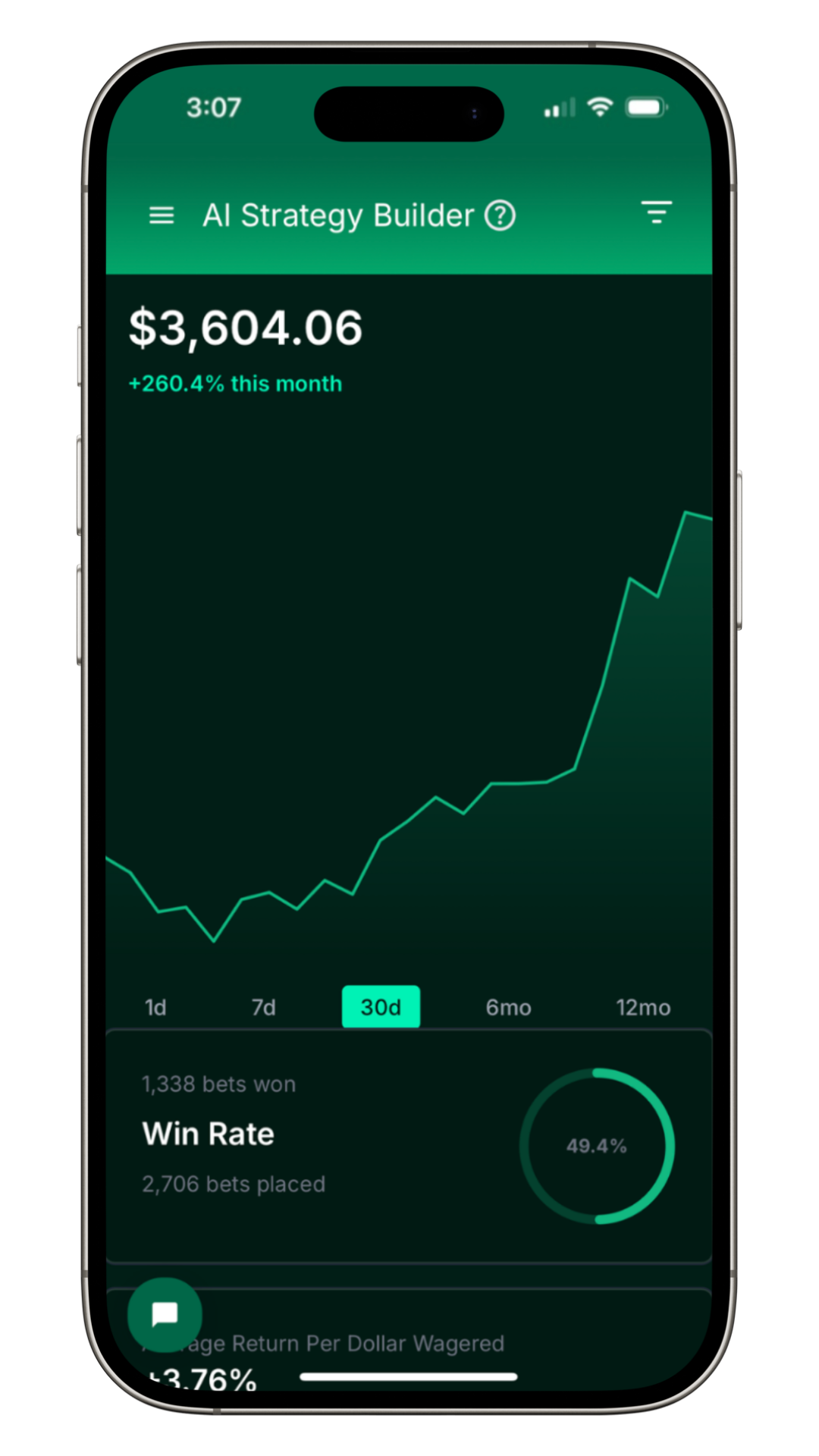The width and height of the screenshot is (819, 1456).
Task: Select the 7d time range
Action: pyautogui.click(x=264, y=1007)
